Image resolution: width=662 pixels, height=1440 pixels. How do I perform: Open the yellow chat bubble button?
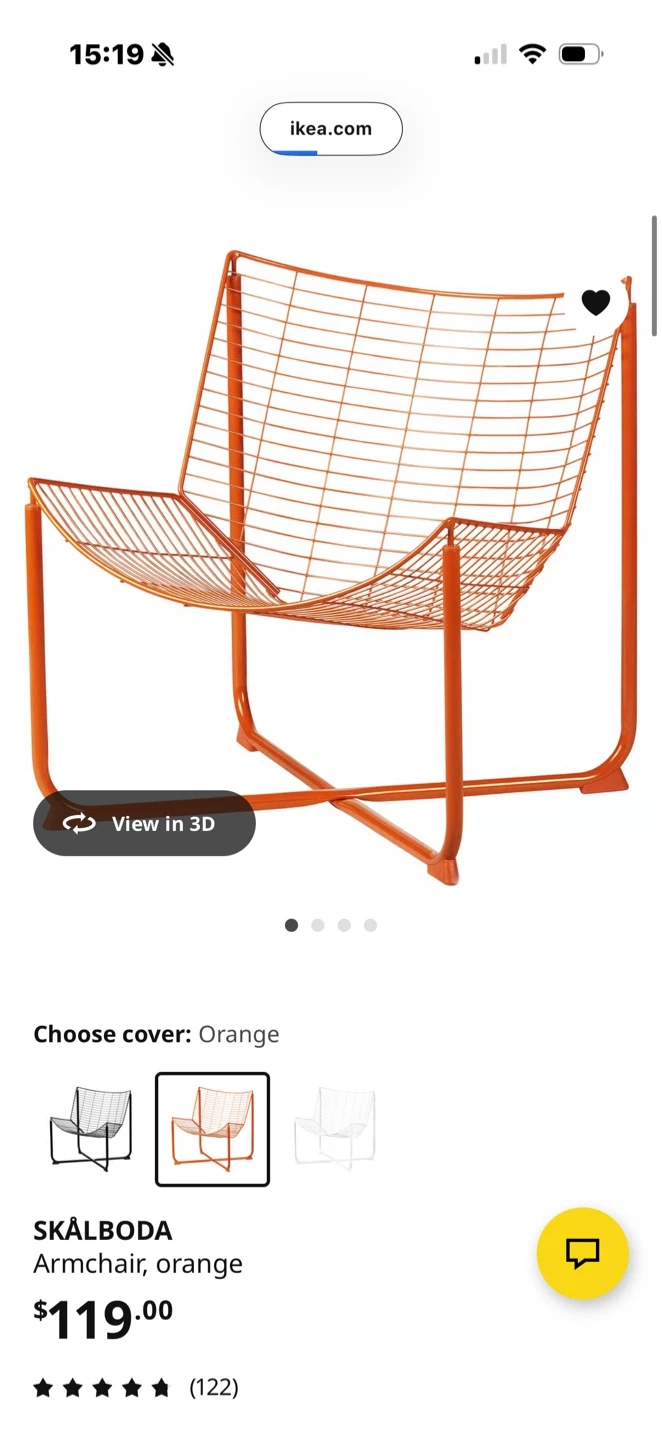coord(582,1253)
